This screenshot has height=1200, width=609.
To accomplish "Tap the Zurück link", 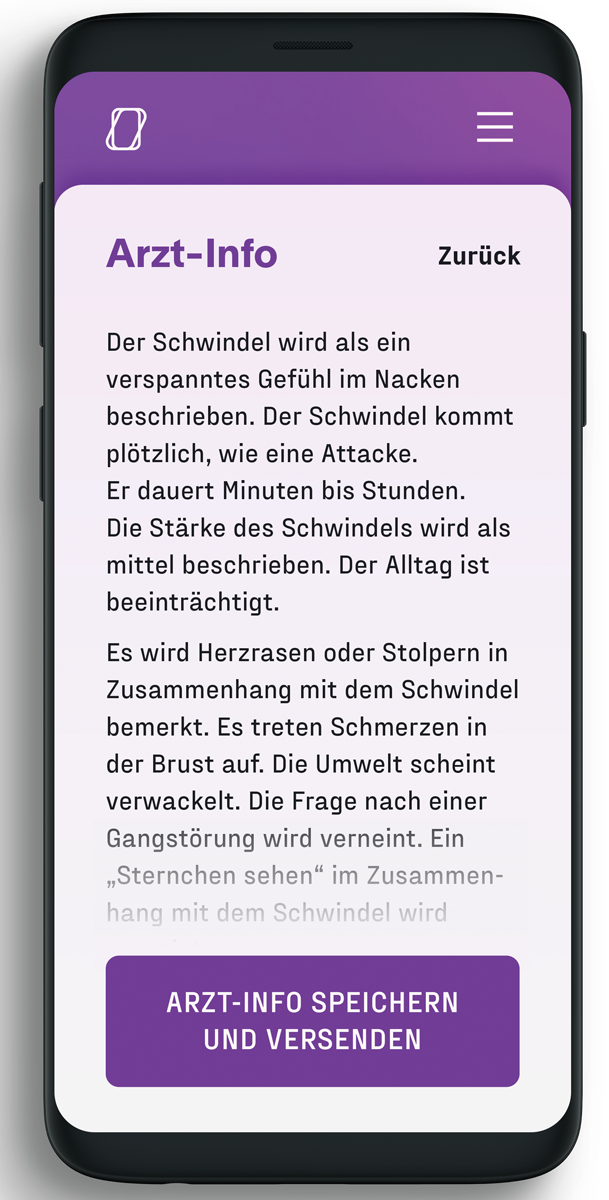I will [x=479, y=256].
